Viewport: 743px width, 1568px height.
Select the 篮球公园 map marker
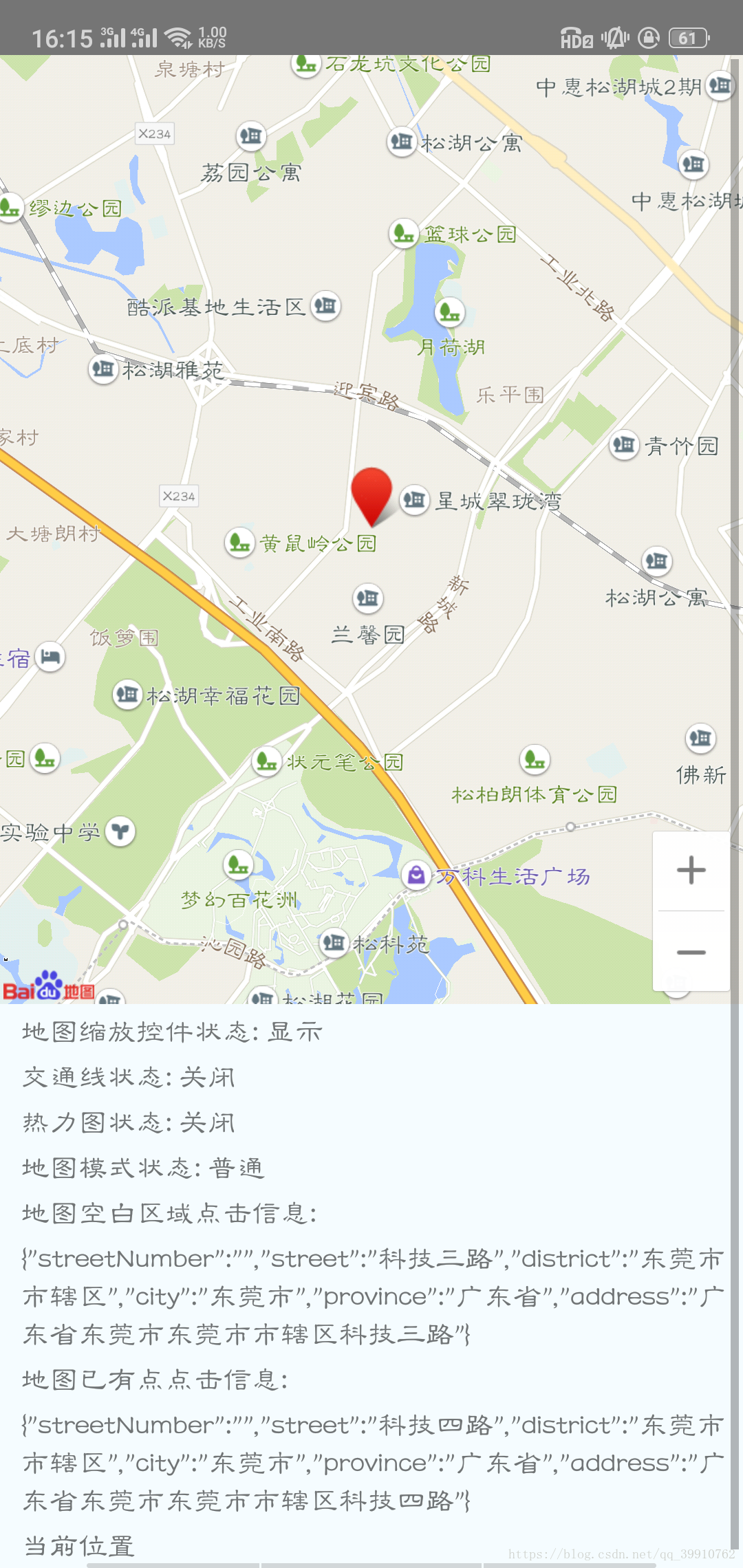click(404, 234)
